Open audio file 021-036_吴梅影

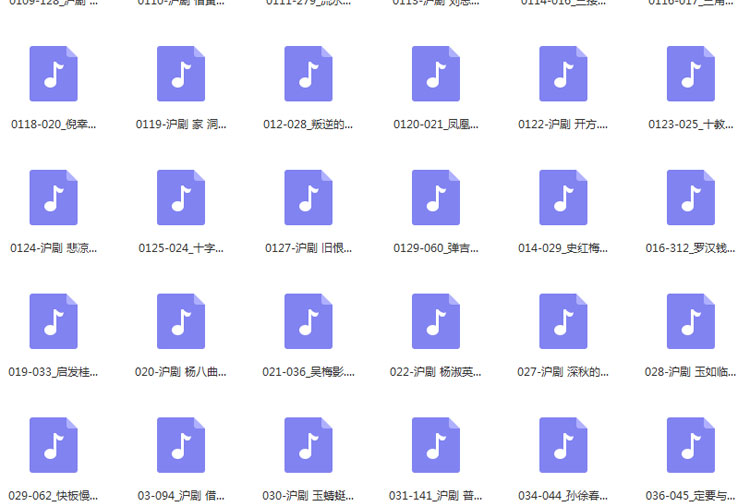(309, 321)
